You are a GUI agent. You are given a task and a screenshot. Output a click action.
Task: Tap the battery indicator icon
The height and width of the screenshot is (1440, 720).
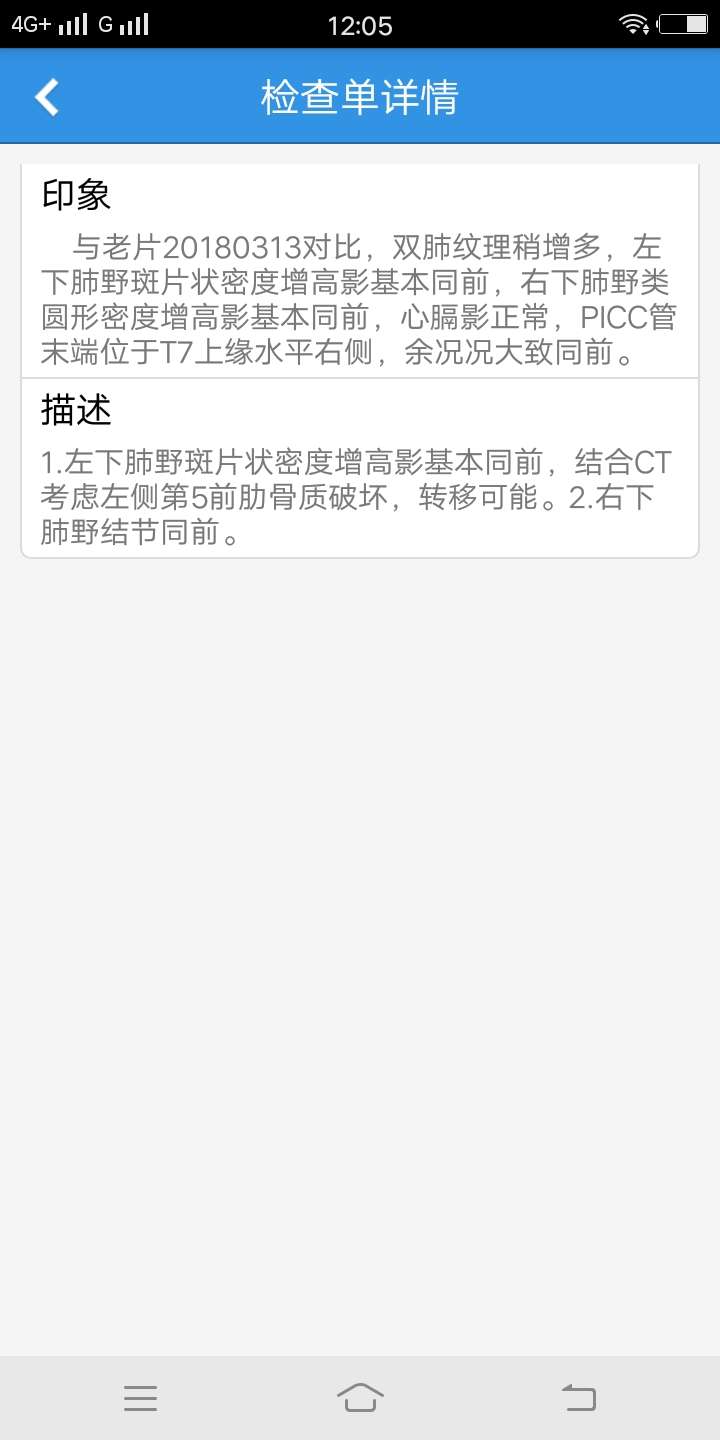(684, 22)
